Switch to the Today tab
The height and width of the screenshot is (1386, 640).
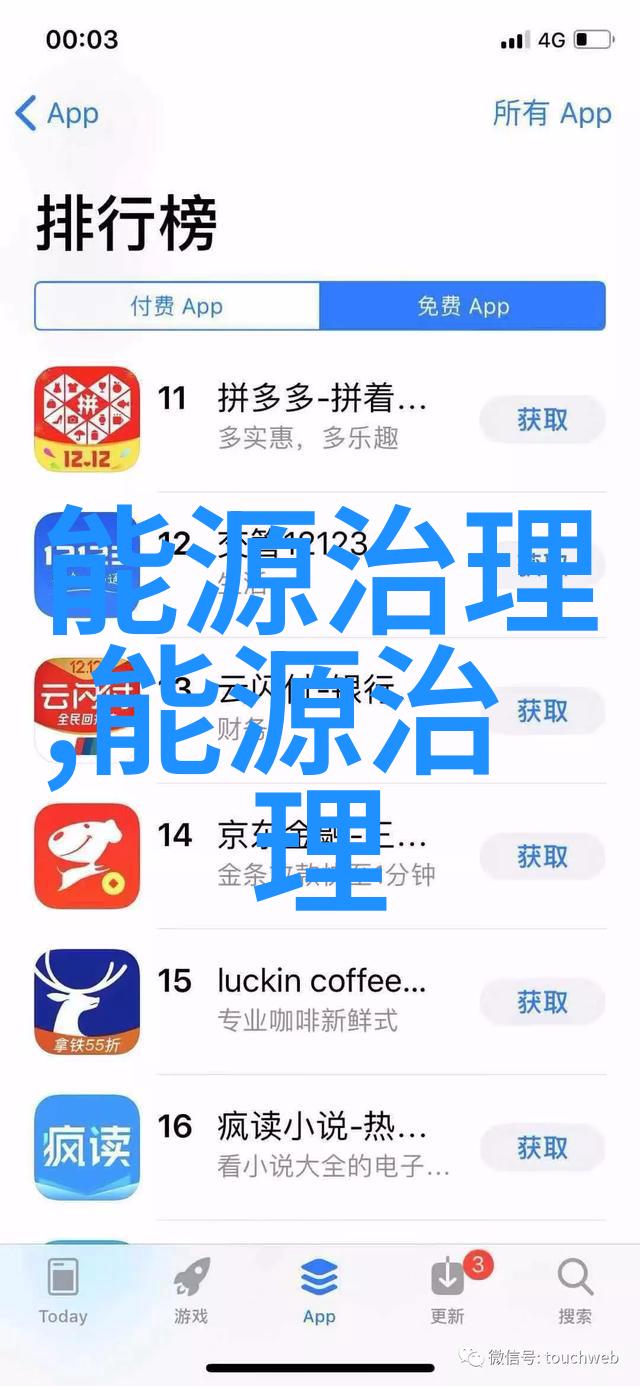pyautogui.click(x=63, y=1290)
